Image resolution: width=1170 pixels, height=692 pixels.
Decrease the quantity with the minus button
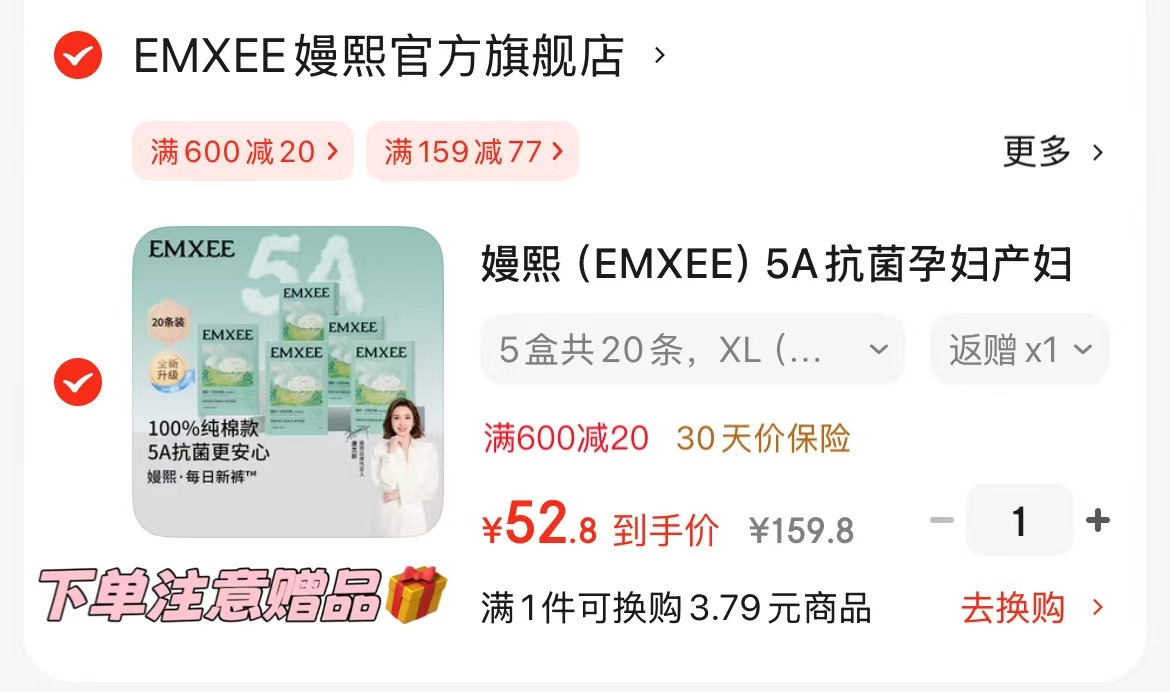(x=941, y=521)
